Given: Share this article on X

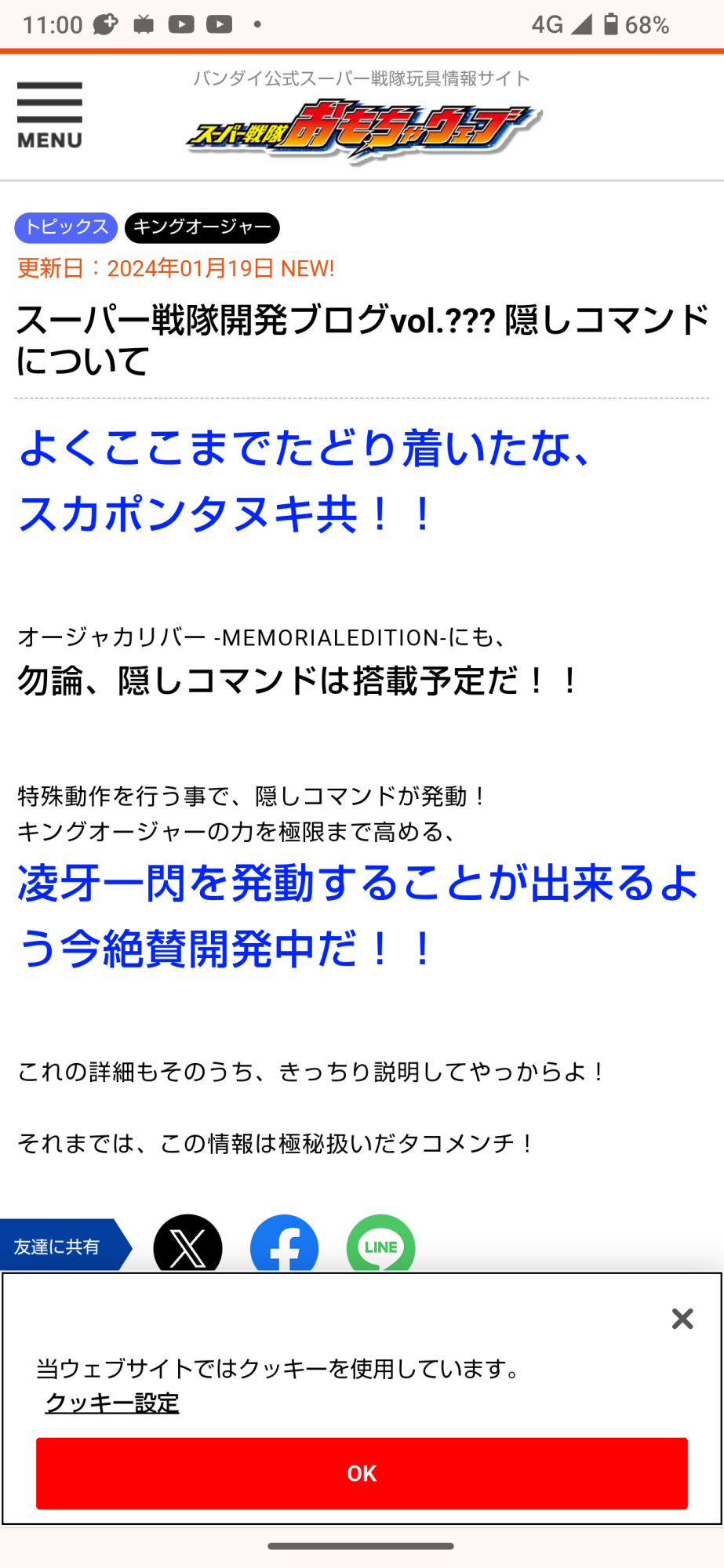Looking at the screenshot, I should point(187,1245).
